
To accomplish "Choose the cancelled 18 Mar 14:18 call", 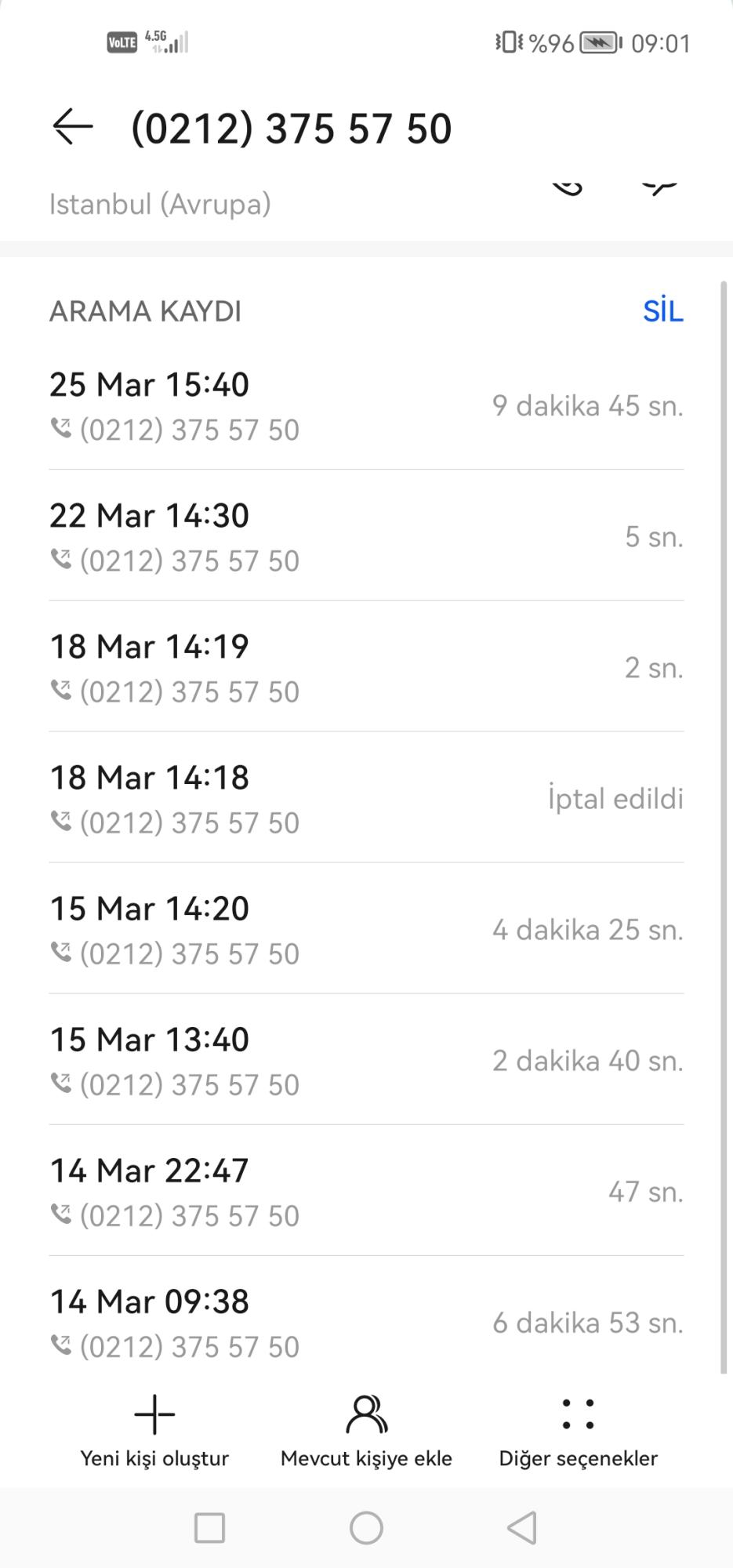I will [366, 798].
